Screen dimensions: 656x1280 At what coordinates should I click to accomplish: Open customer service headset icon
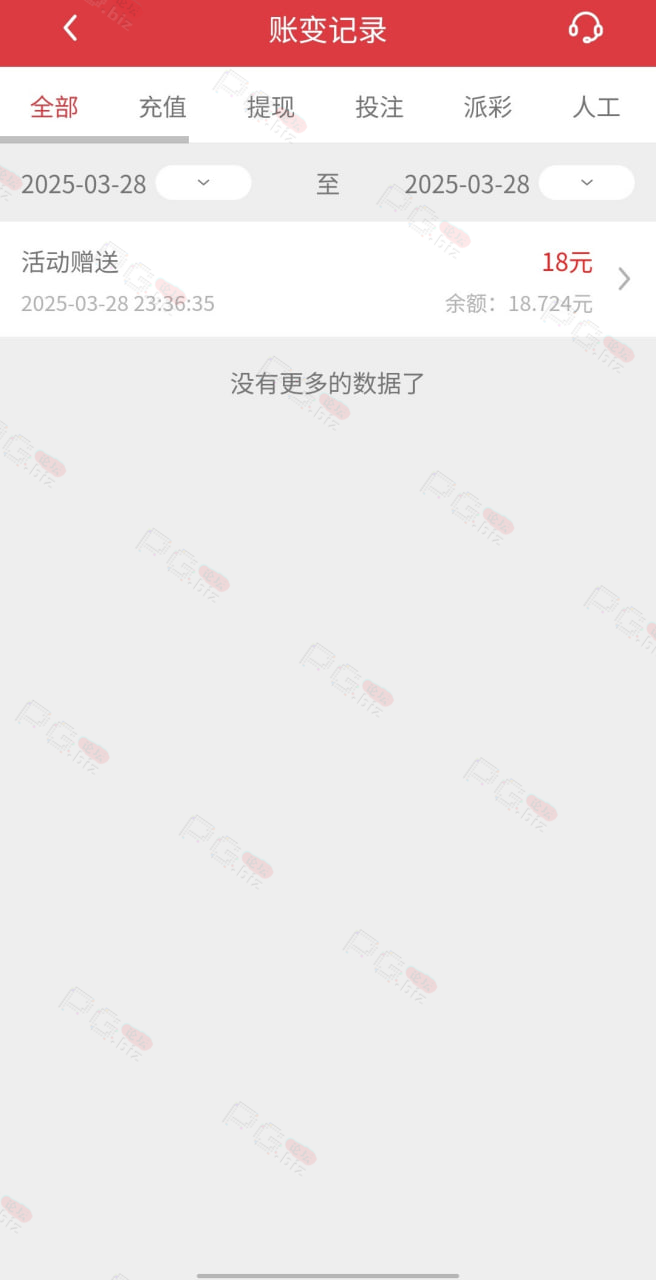pyautogui.click(x=585, y=28)
